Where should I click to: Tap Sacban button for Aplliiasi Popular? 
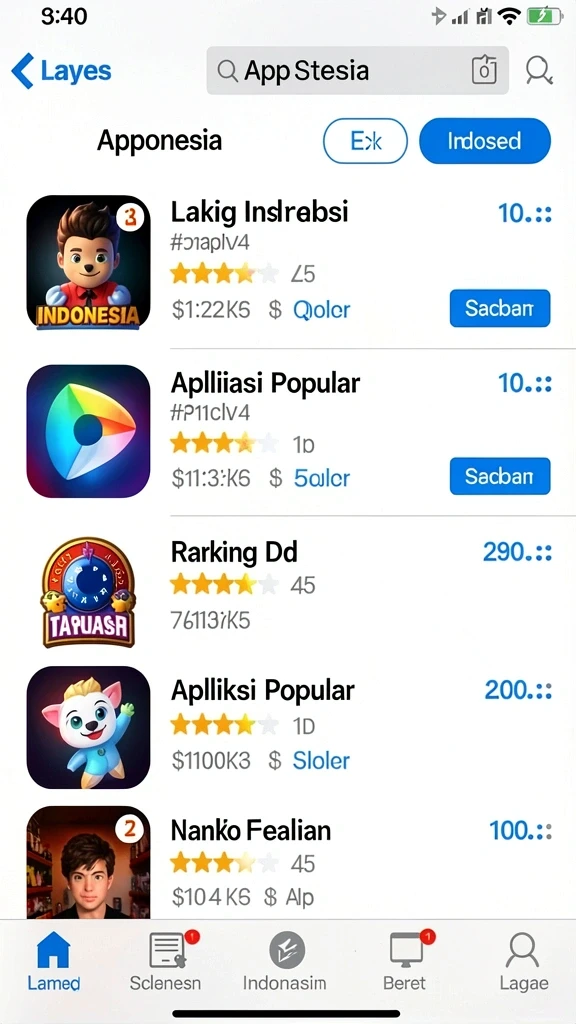click(x=500, y=476)
